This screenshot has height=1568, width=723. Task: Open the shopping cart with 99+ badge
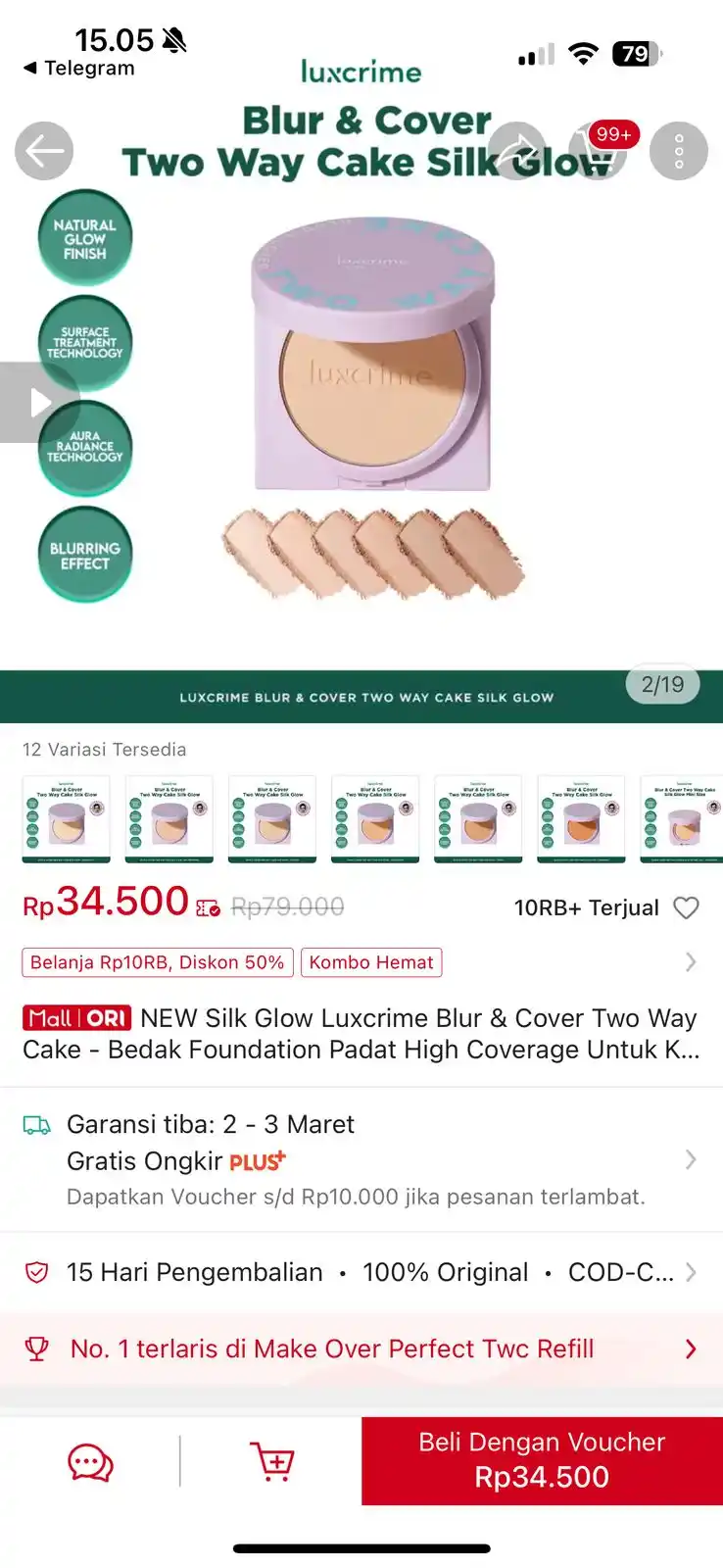[597, 151]
